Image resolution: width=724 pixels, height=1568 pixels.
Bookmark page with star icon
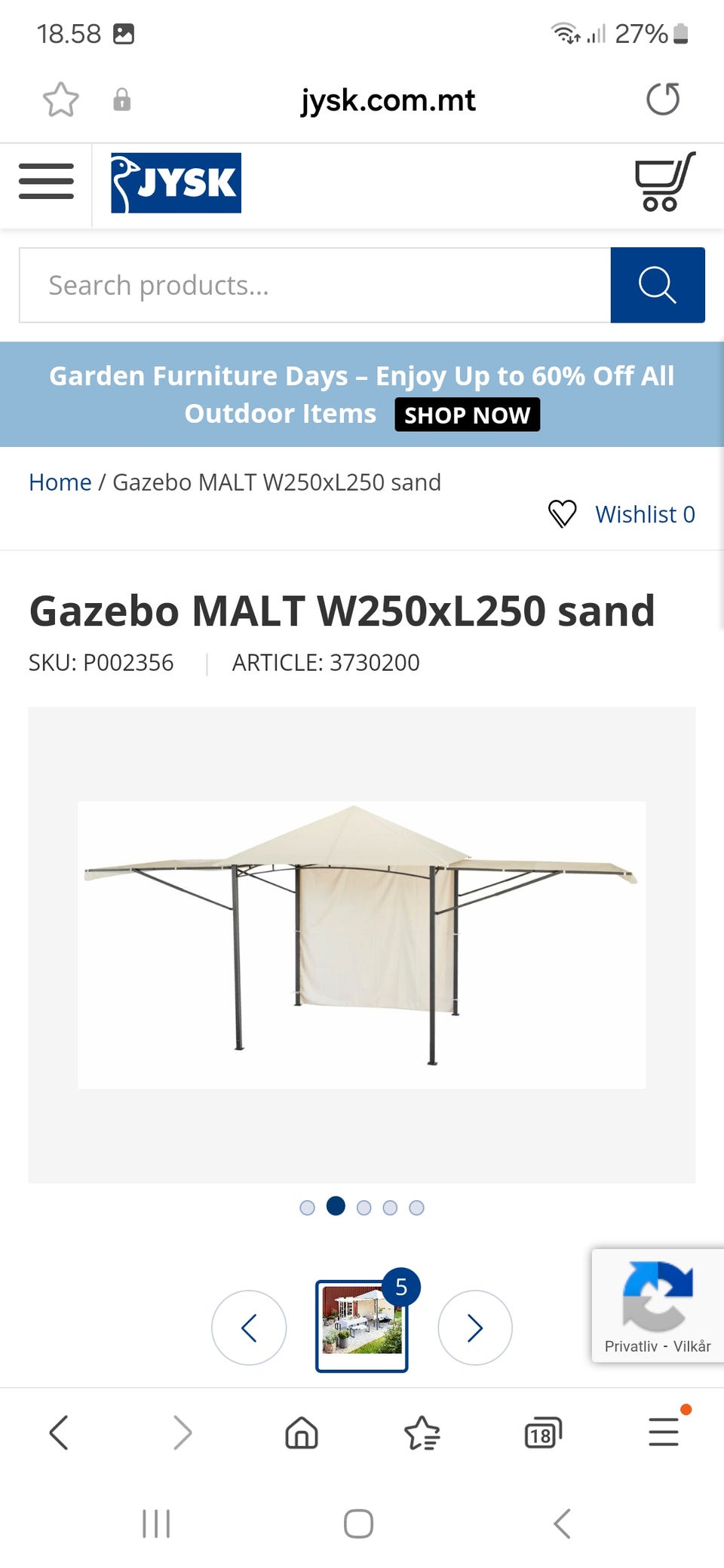pyautogui.click(x=60, y=99)
